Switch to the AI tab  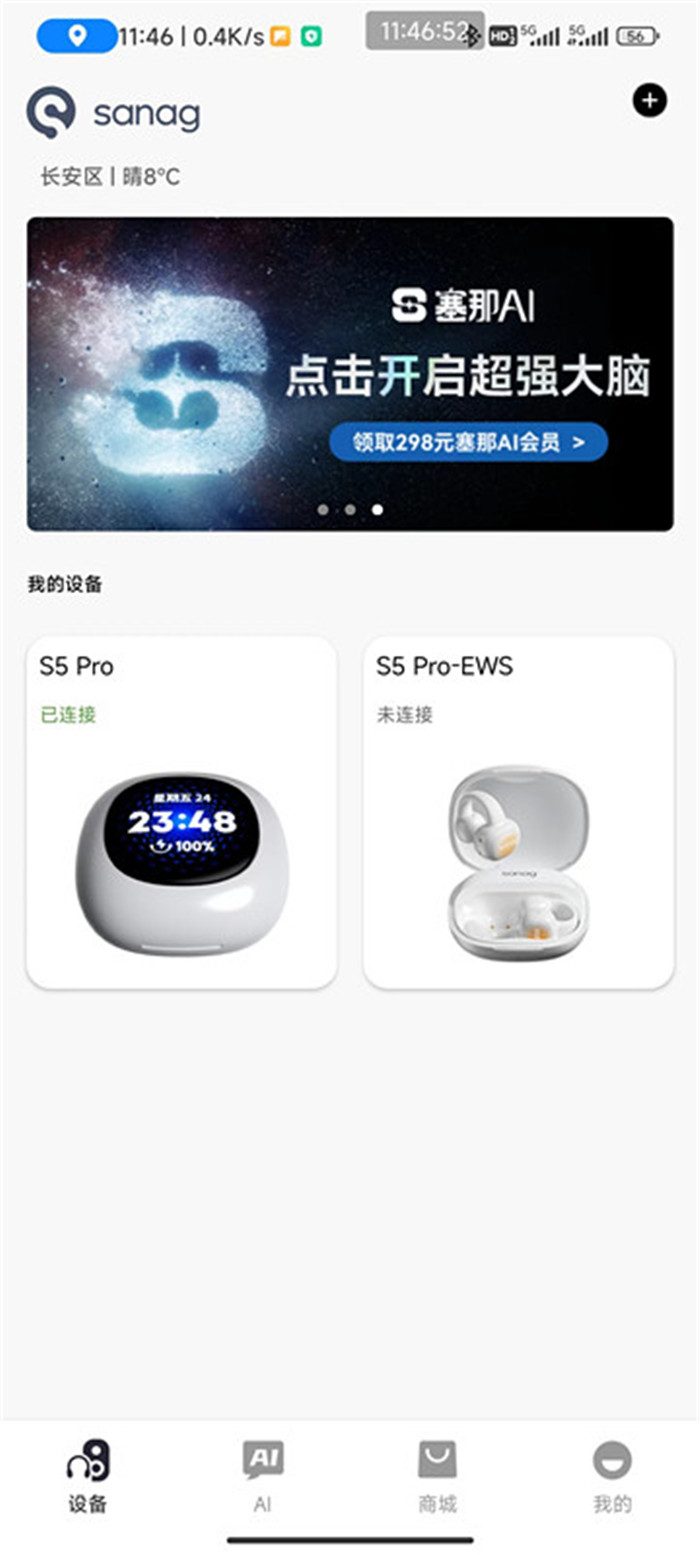[x=262, y=1475]
